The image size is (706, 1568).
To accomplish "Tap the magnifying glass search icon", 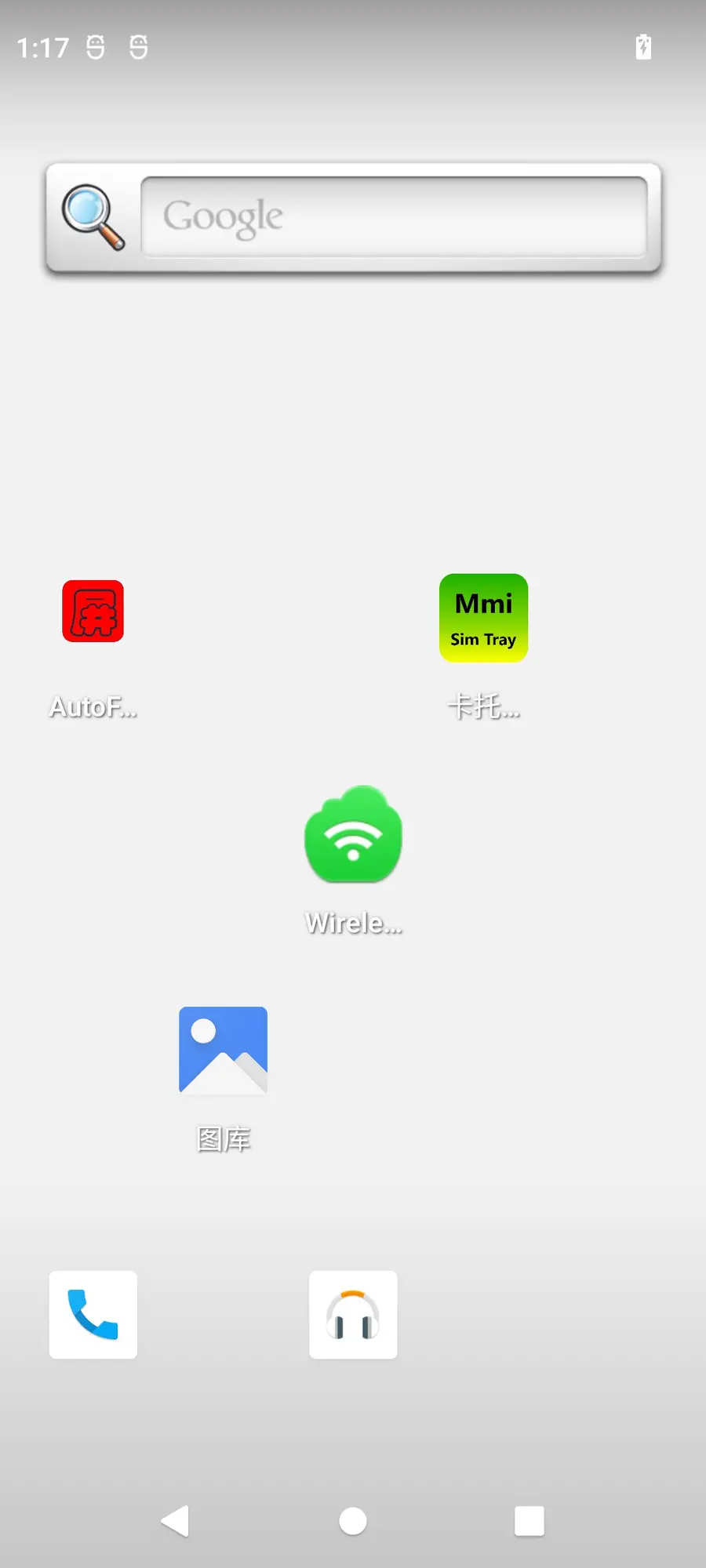I will coord(93,217).
